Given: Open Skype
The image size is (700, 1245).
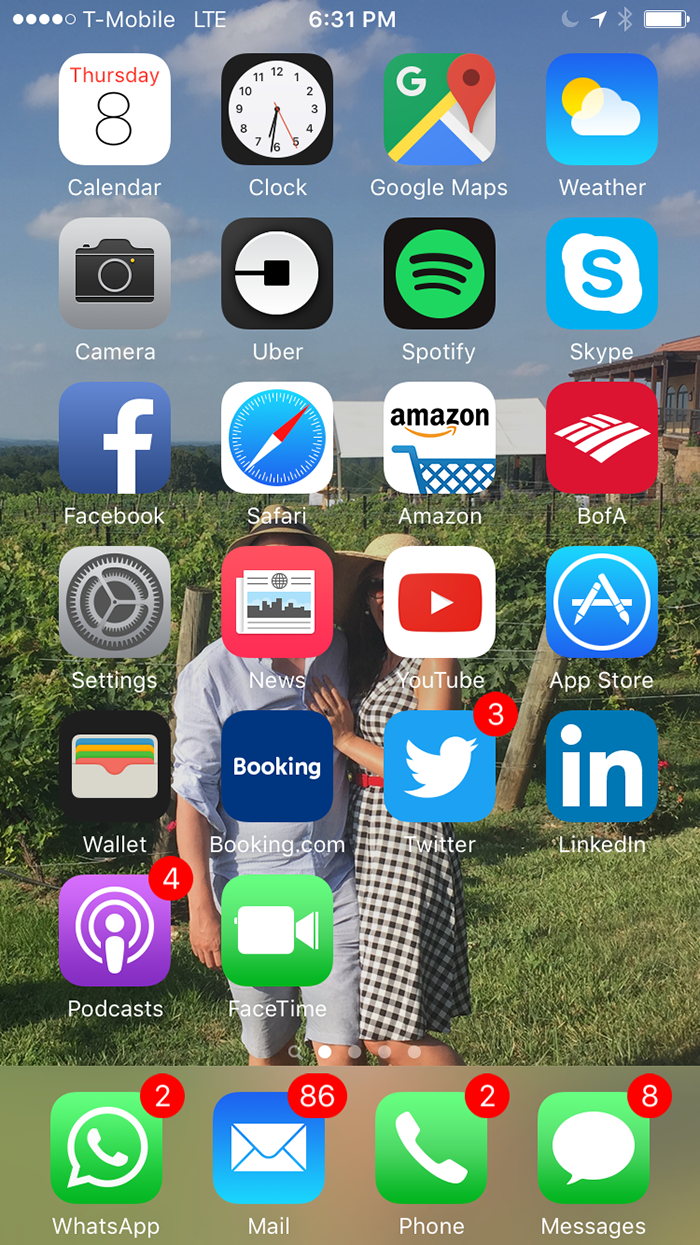Looking at the screenshot, I should pos(602,273).
